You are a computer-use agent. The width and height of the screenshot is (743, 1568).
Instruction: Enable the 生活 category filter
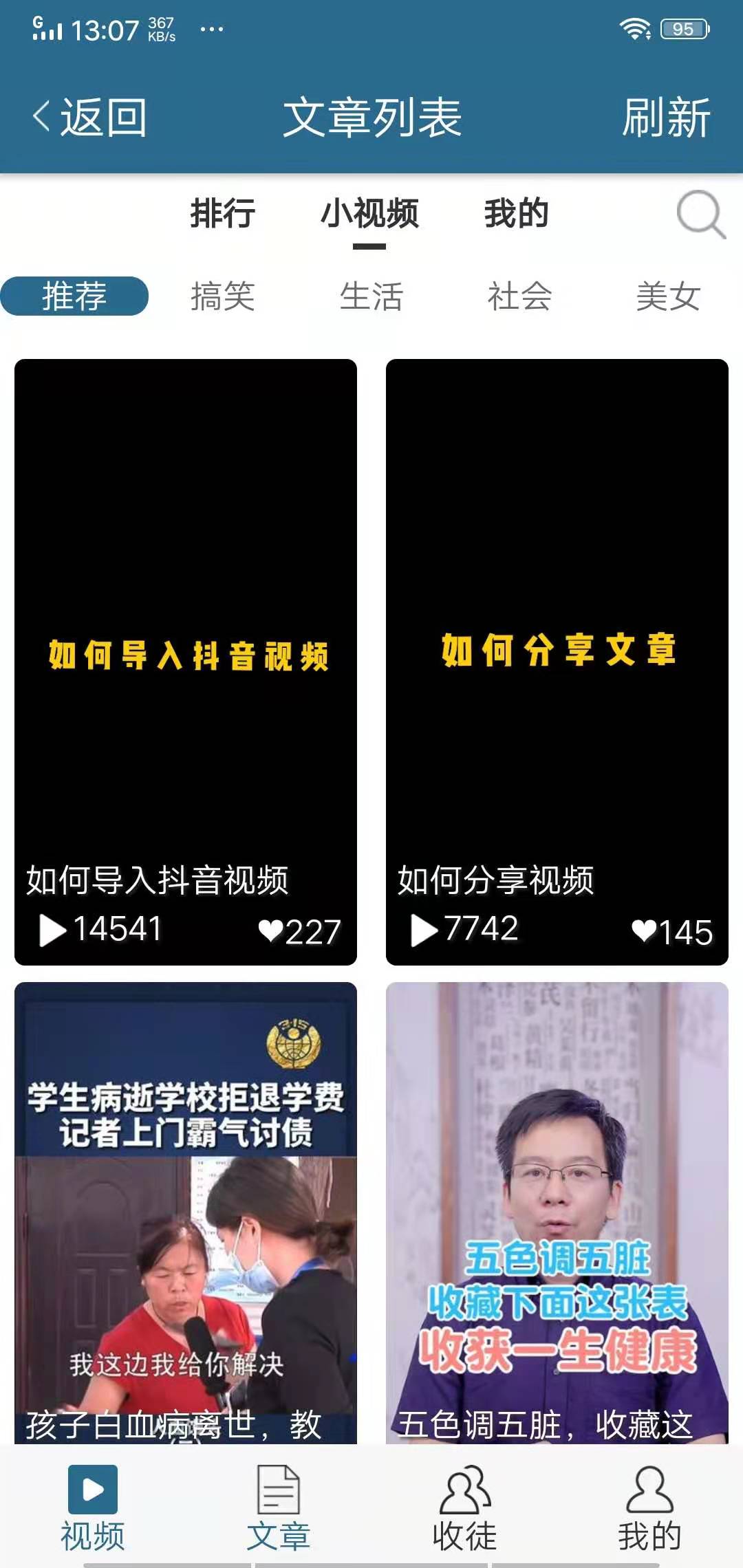coord(371,294)
